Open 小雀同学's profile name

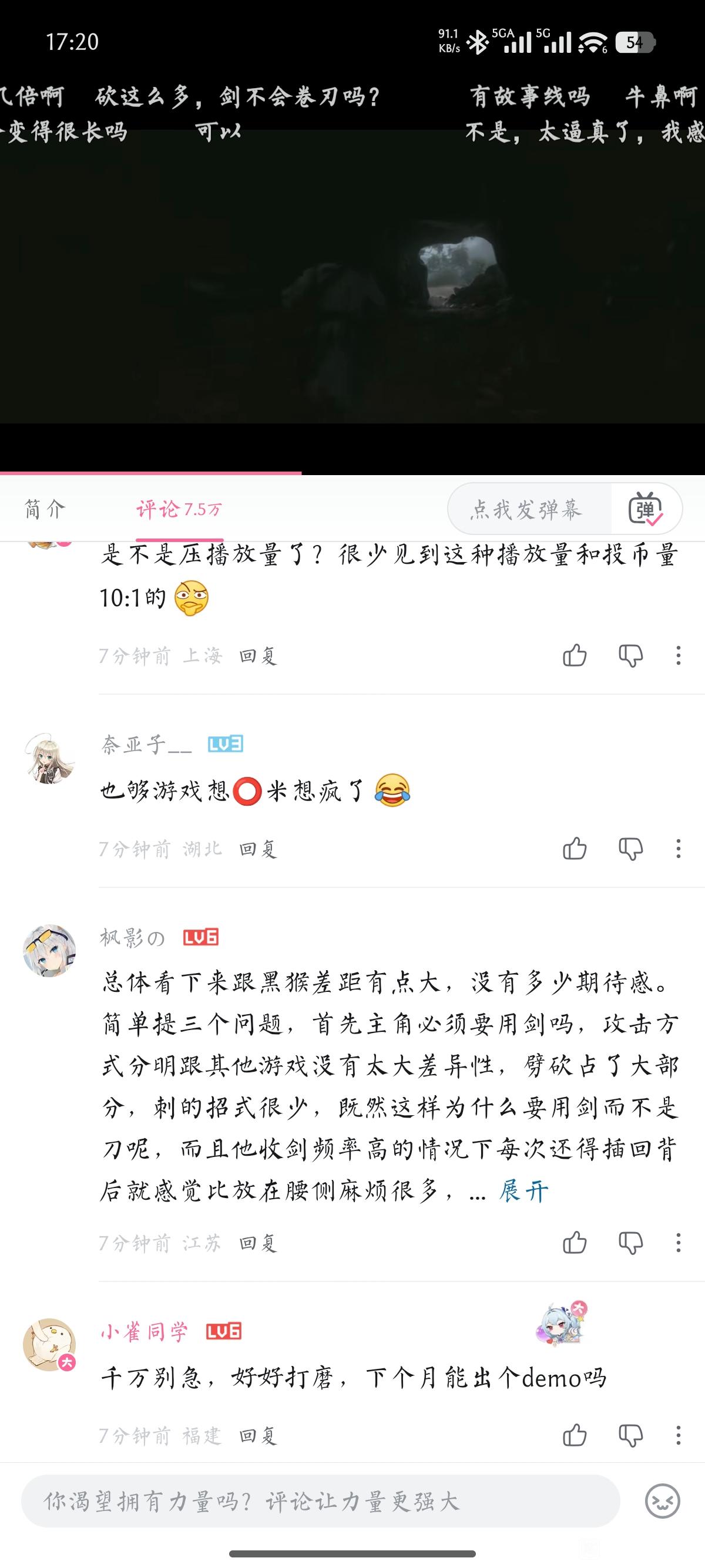145,1331
